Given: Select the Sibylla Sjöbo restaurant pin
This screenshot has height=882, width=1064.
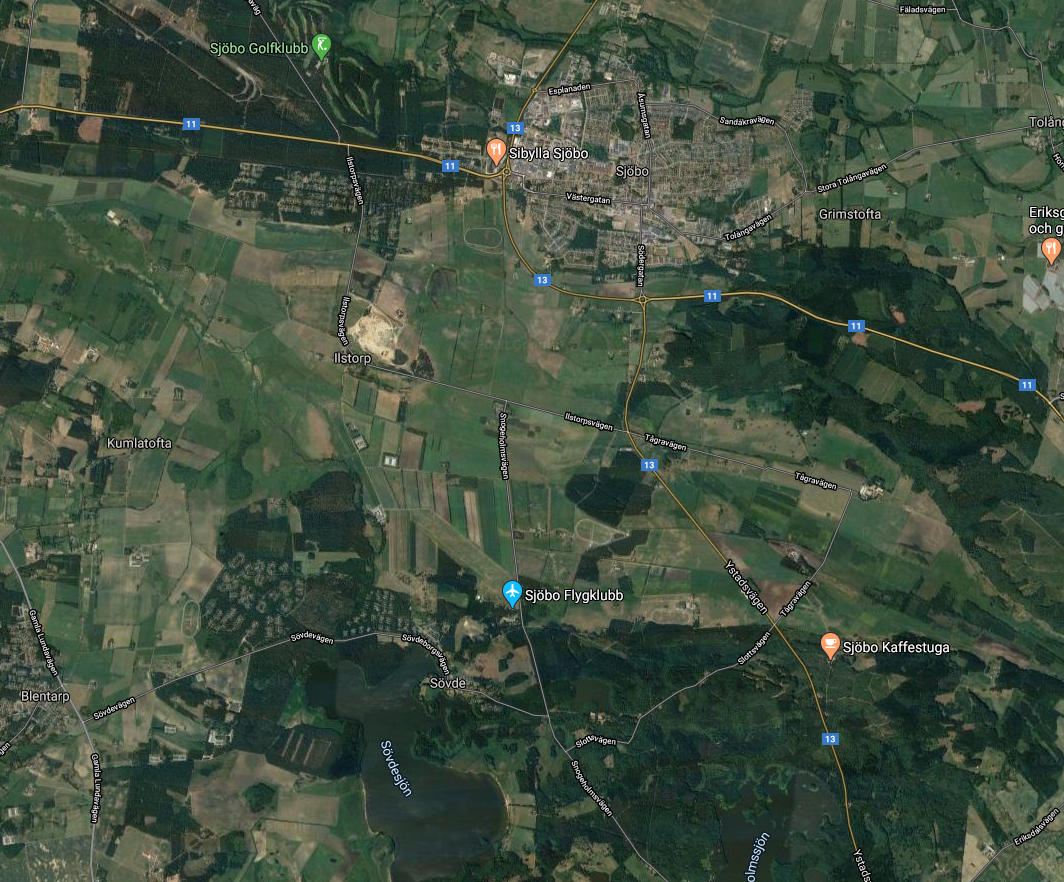Looking at the screenshot, I should pyautogui.click(x=495, y=151).
